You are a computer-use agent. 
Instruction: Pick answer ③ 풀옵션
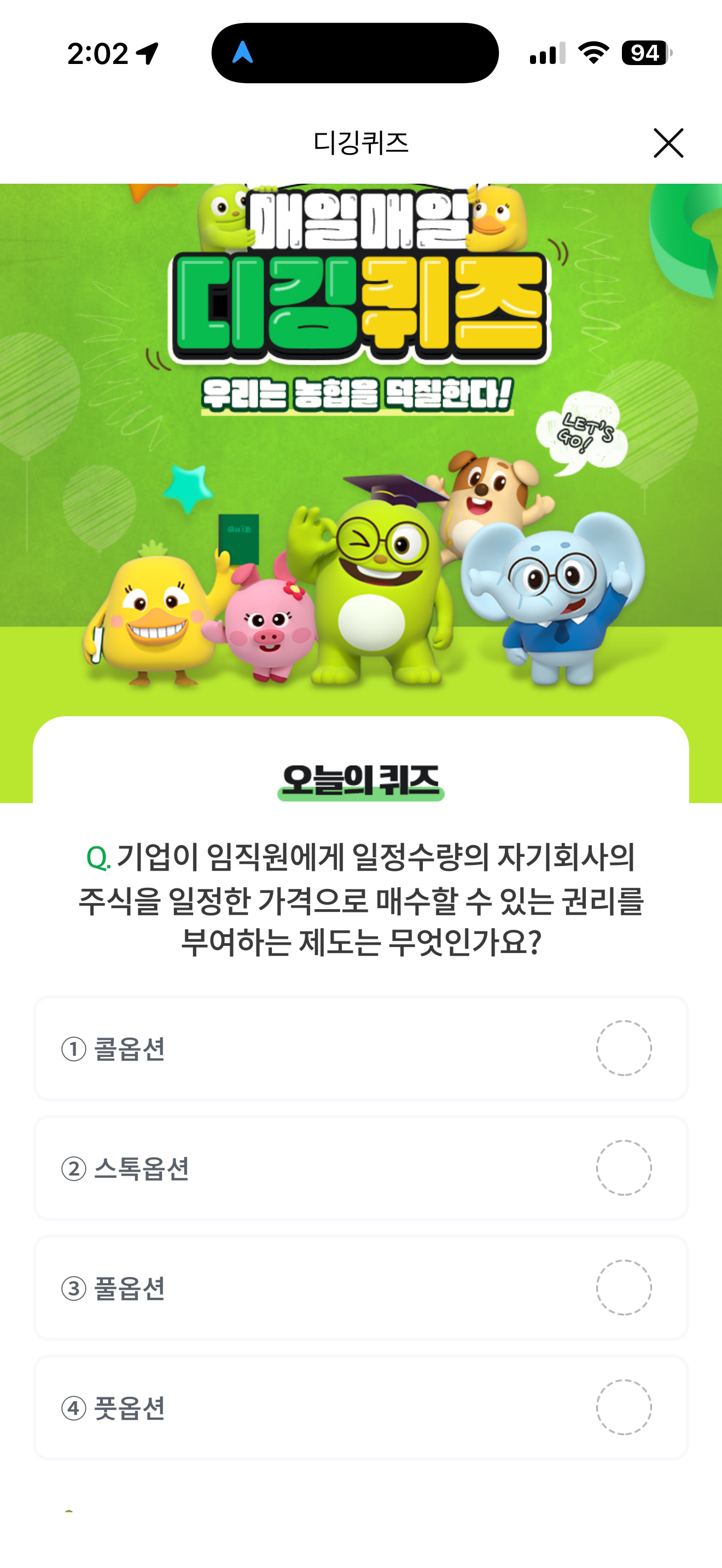(361, 1288)
